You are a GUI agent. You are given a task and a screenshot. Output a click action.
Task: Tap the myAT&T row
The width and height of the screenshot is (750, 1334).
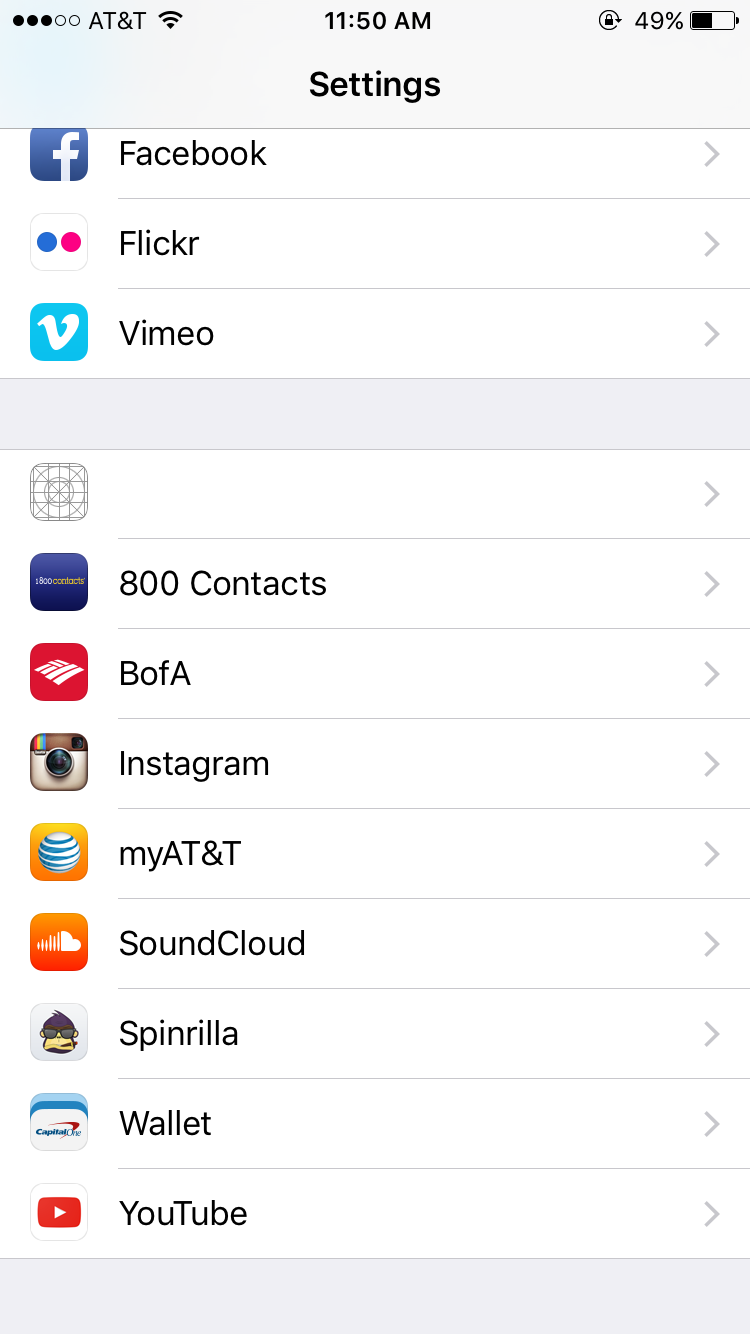375,854
